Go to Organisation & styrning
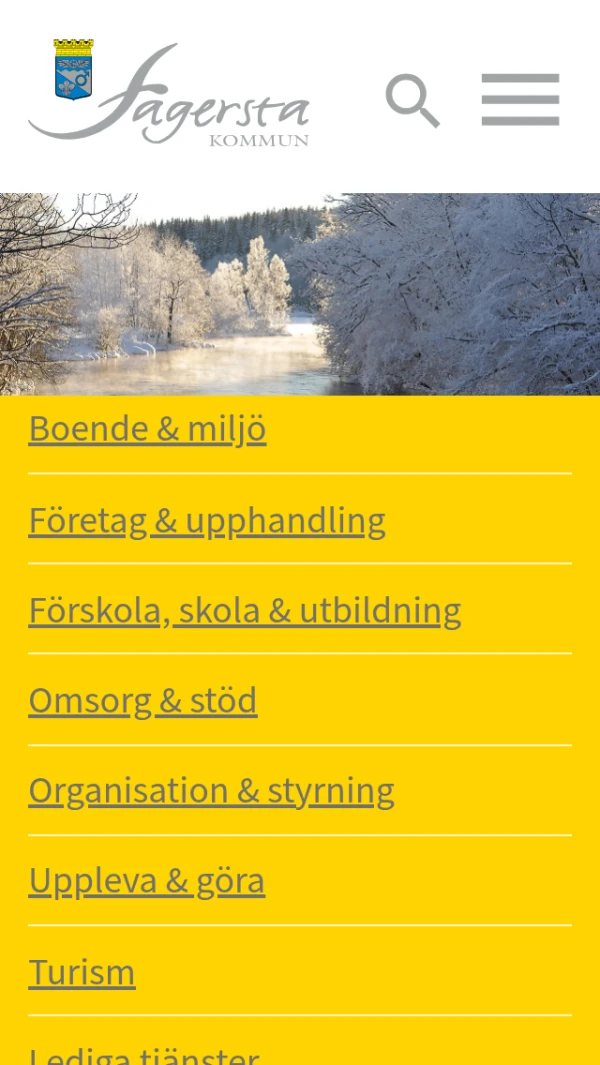Screen dimensions: 600x1065 [x=211, y=791]
